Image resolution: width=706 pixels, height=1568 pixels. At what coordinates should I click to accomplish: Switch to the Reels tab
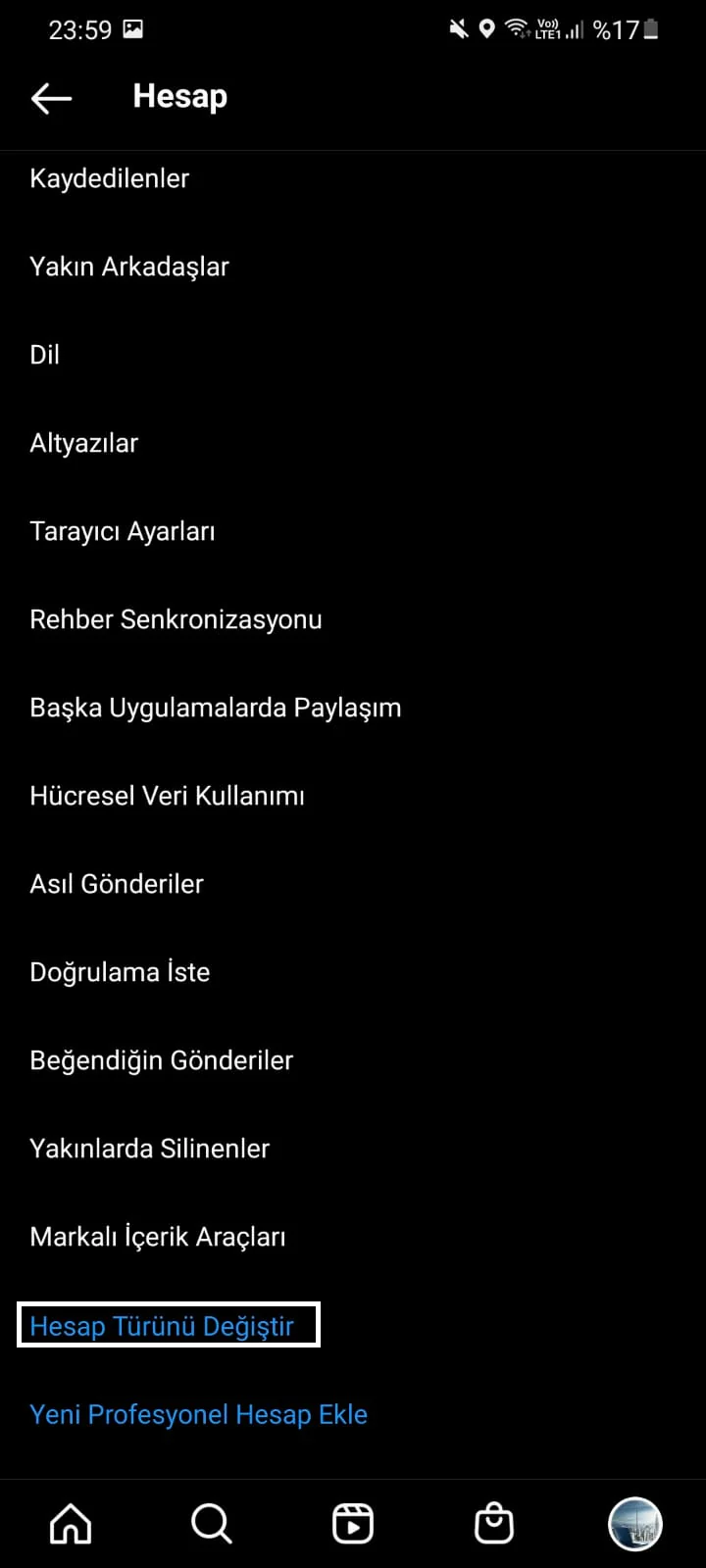click(x=353, y=1524)
